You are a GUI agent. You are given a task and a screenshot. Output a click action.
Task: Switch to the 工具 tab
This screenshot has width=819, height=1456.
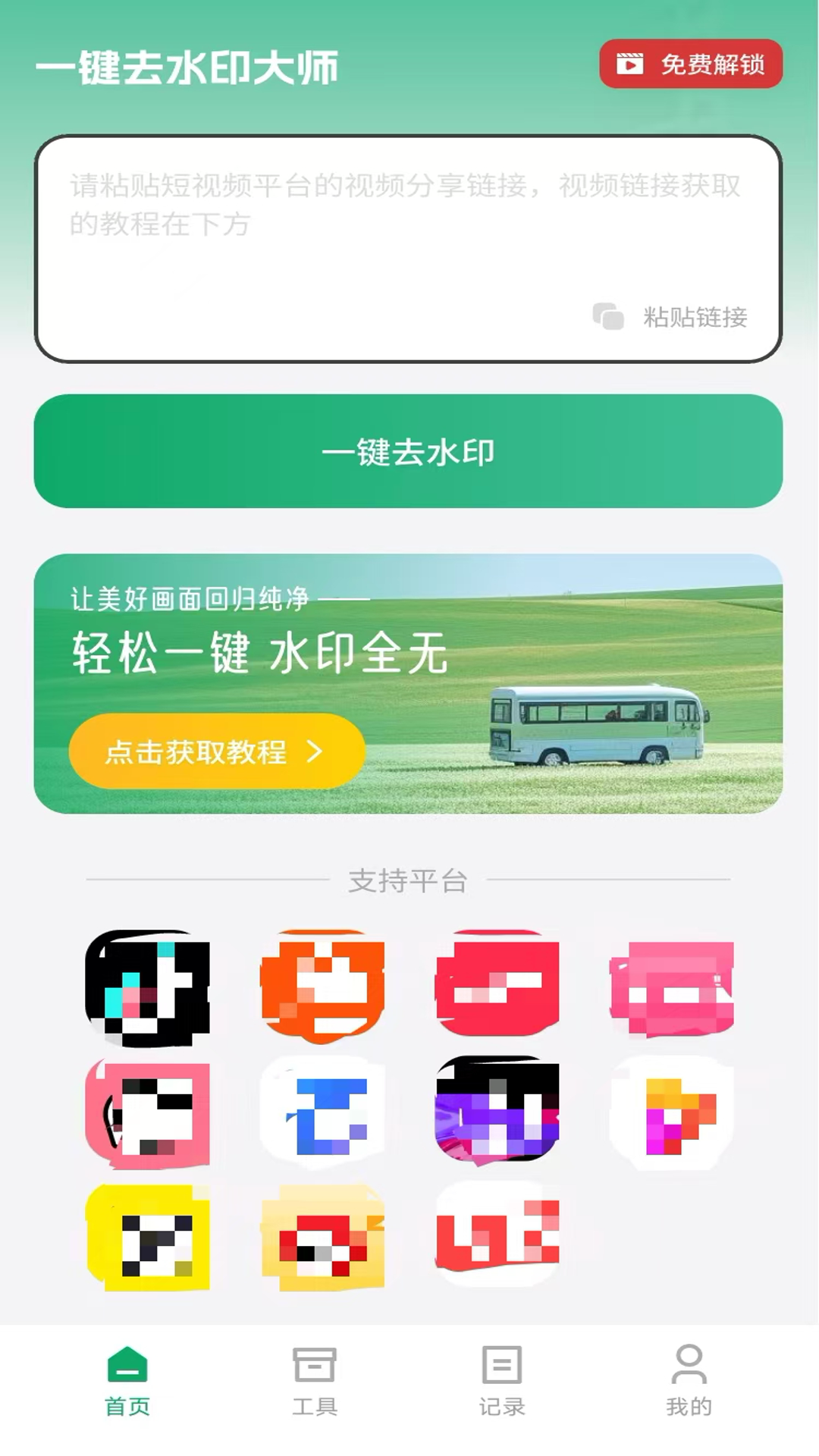(314, 1382)
